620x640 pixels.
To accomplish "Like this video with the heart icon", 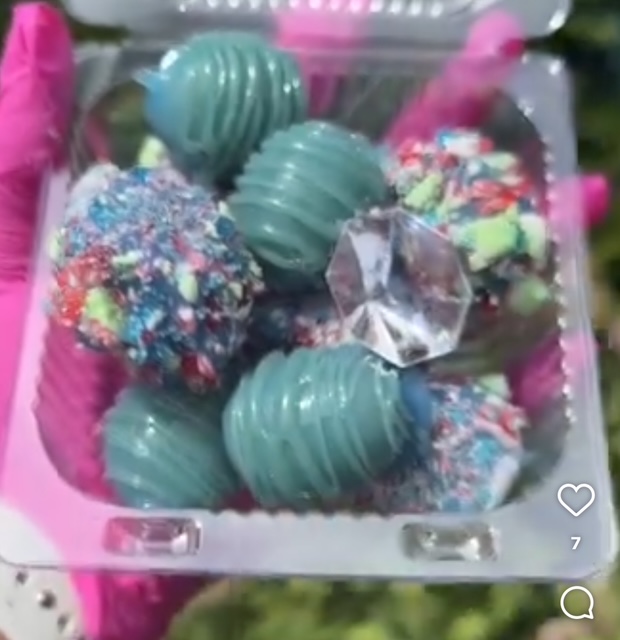I will coord(576,499).
